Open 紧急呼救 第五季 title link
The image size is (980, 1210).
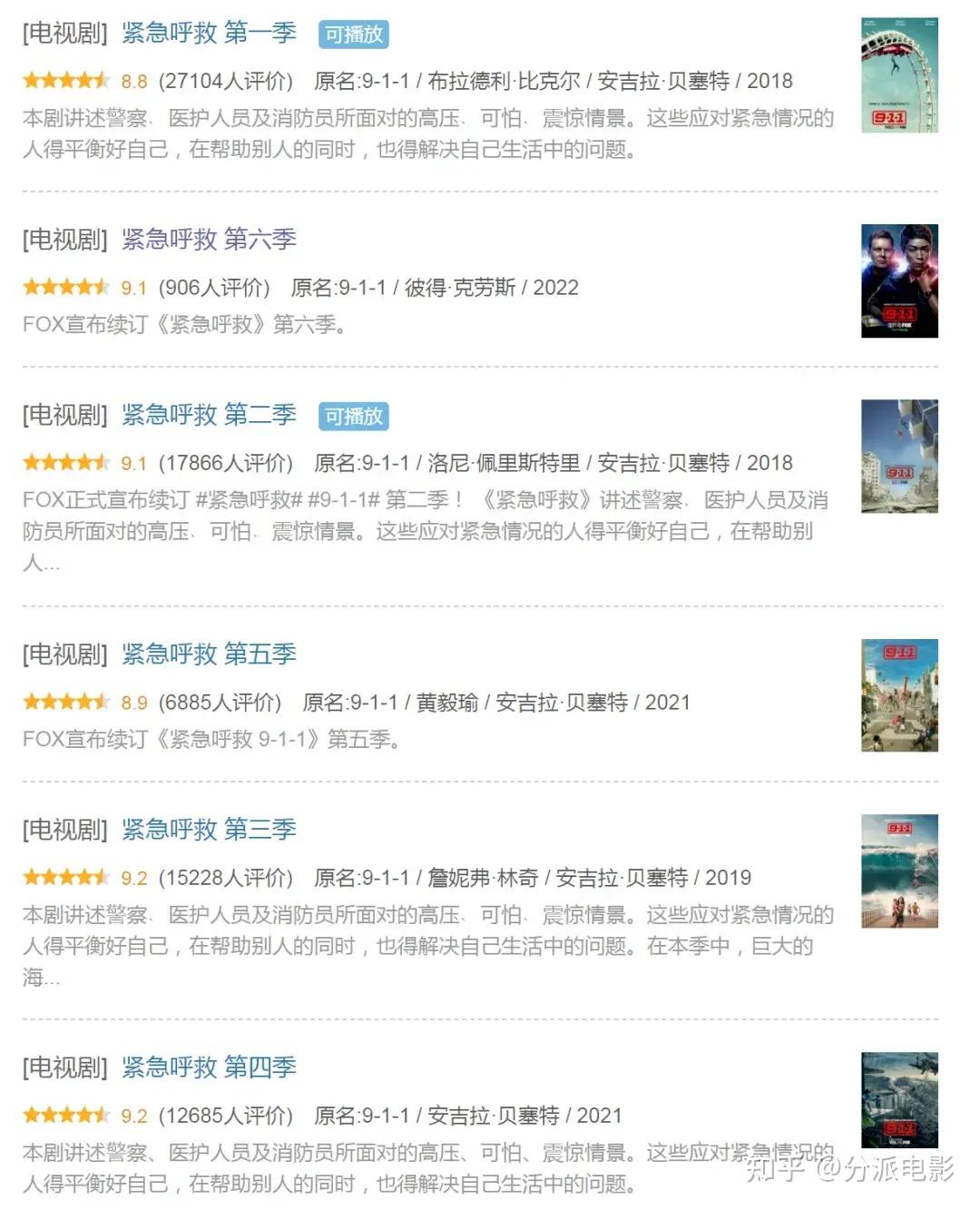coord(209,654)
